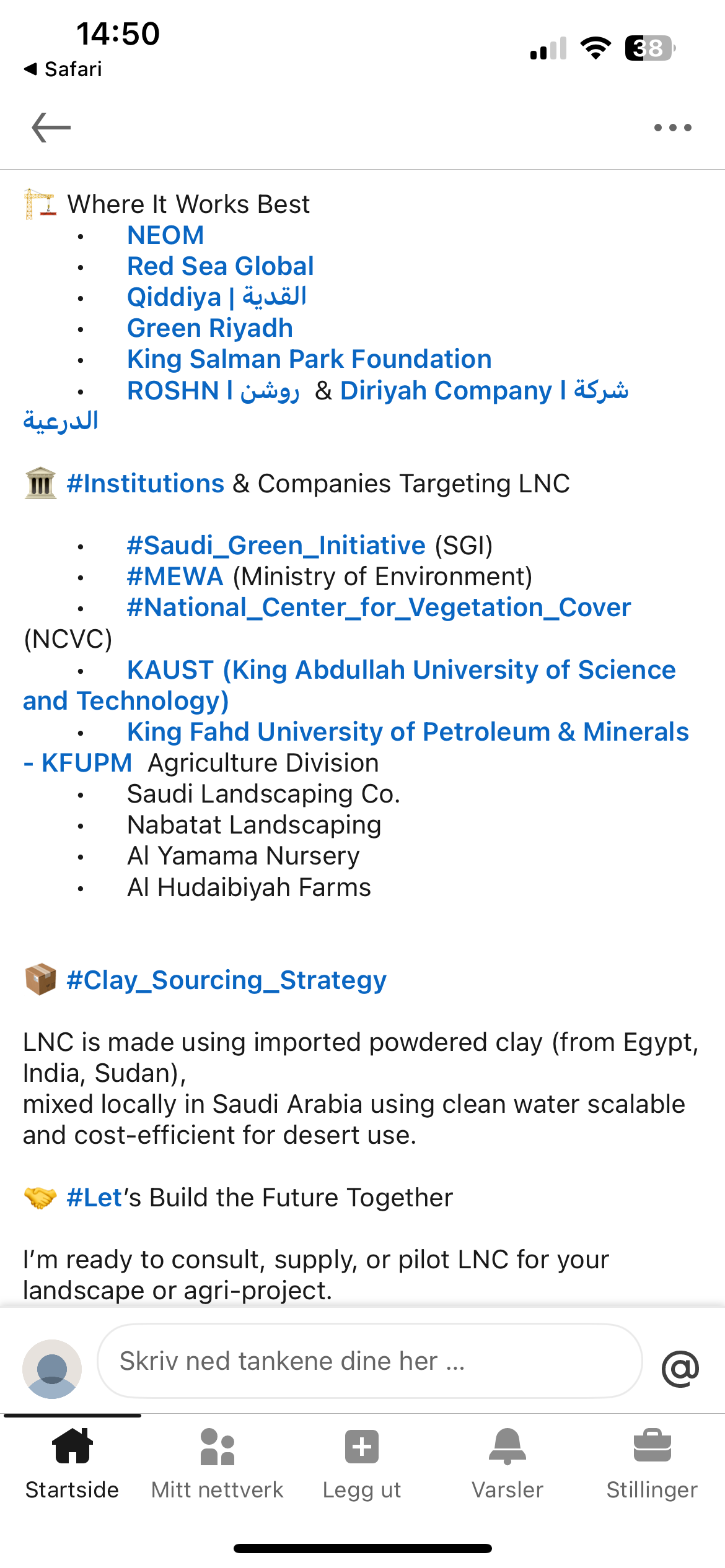Open the Green Riyadh link

tap(210, 328)
